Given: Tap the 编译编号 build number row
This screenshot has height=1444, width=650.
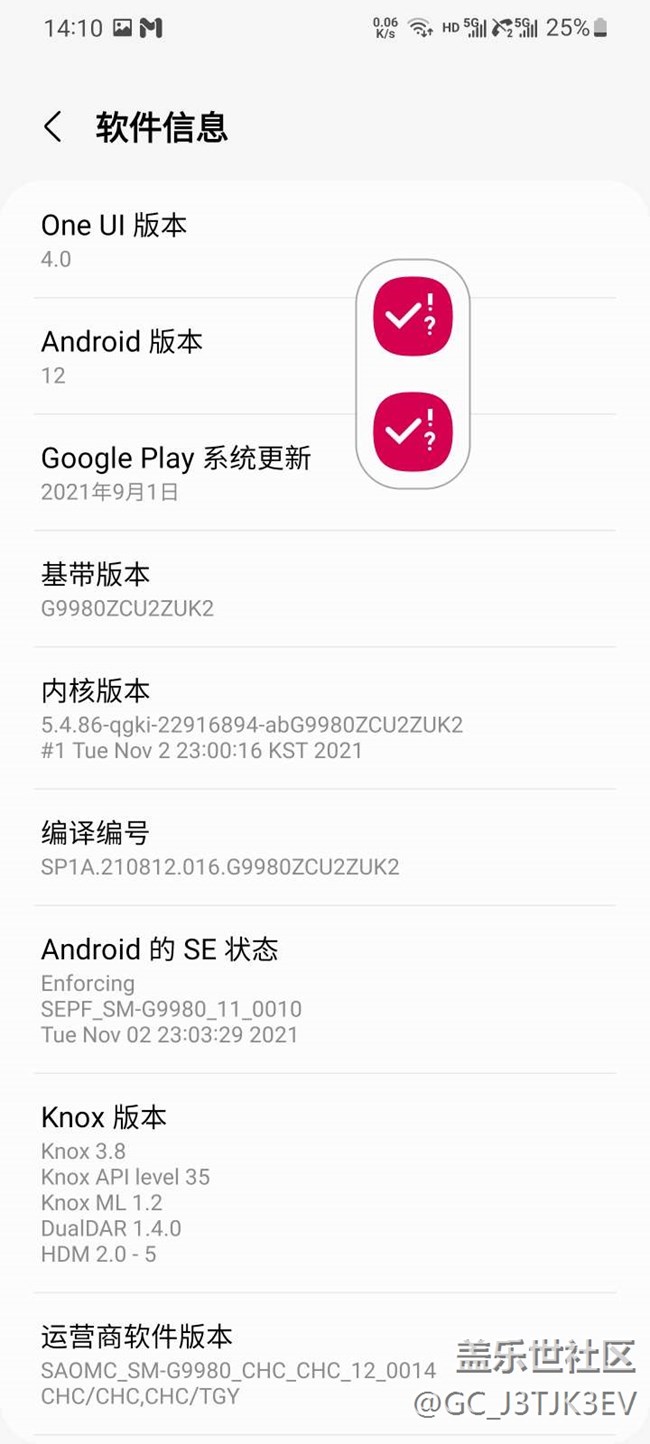Looking at the screenshot, I should coord(220,848).
